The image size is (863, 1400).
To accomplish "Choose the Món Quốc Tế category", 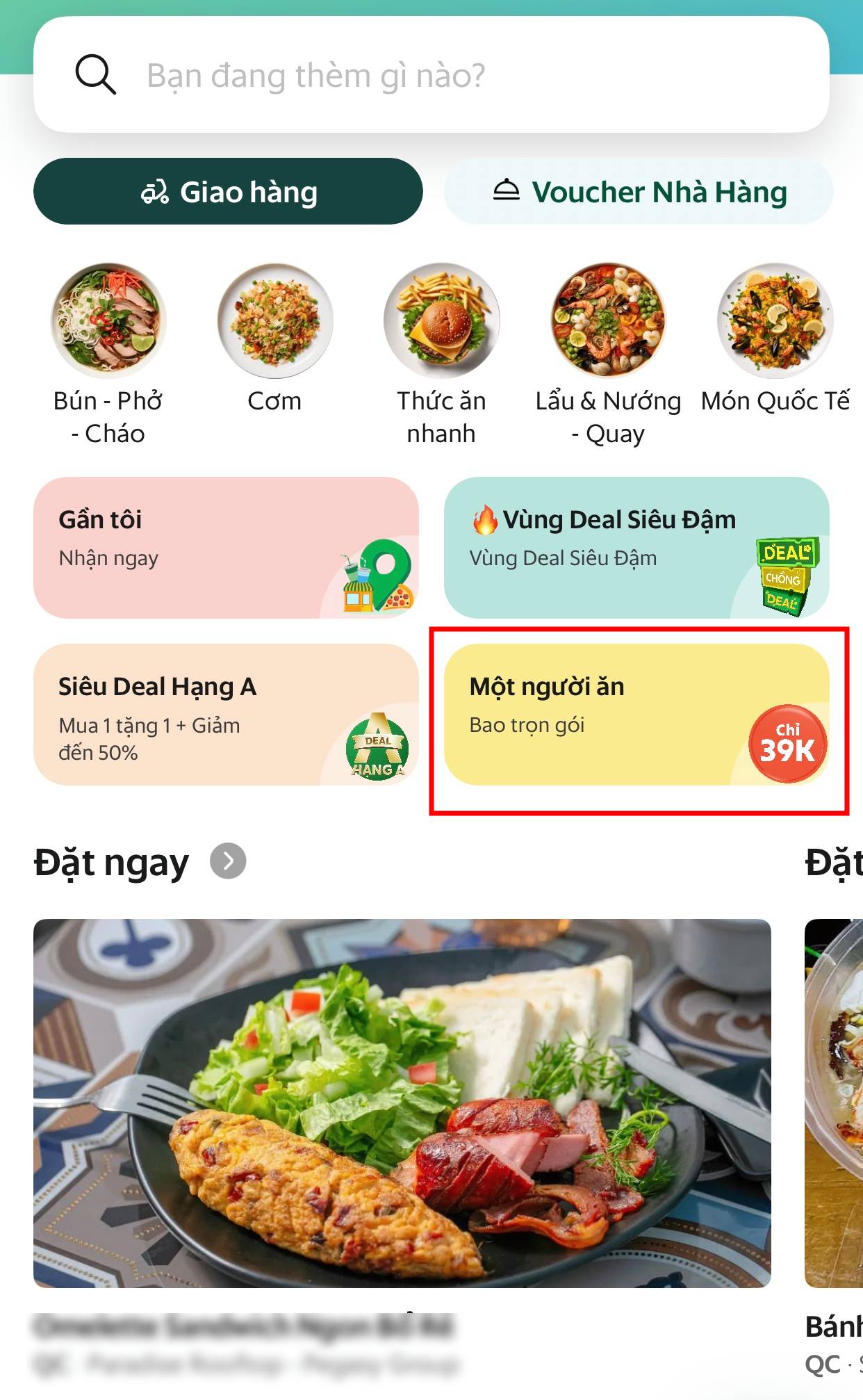I will (x=775, y=339).
